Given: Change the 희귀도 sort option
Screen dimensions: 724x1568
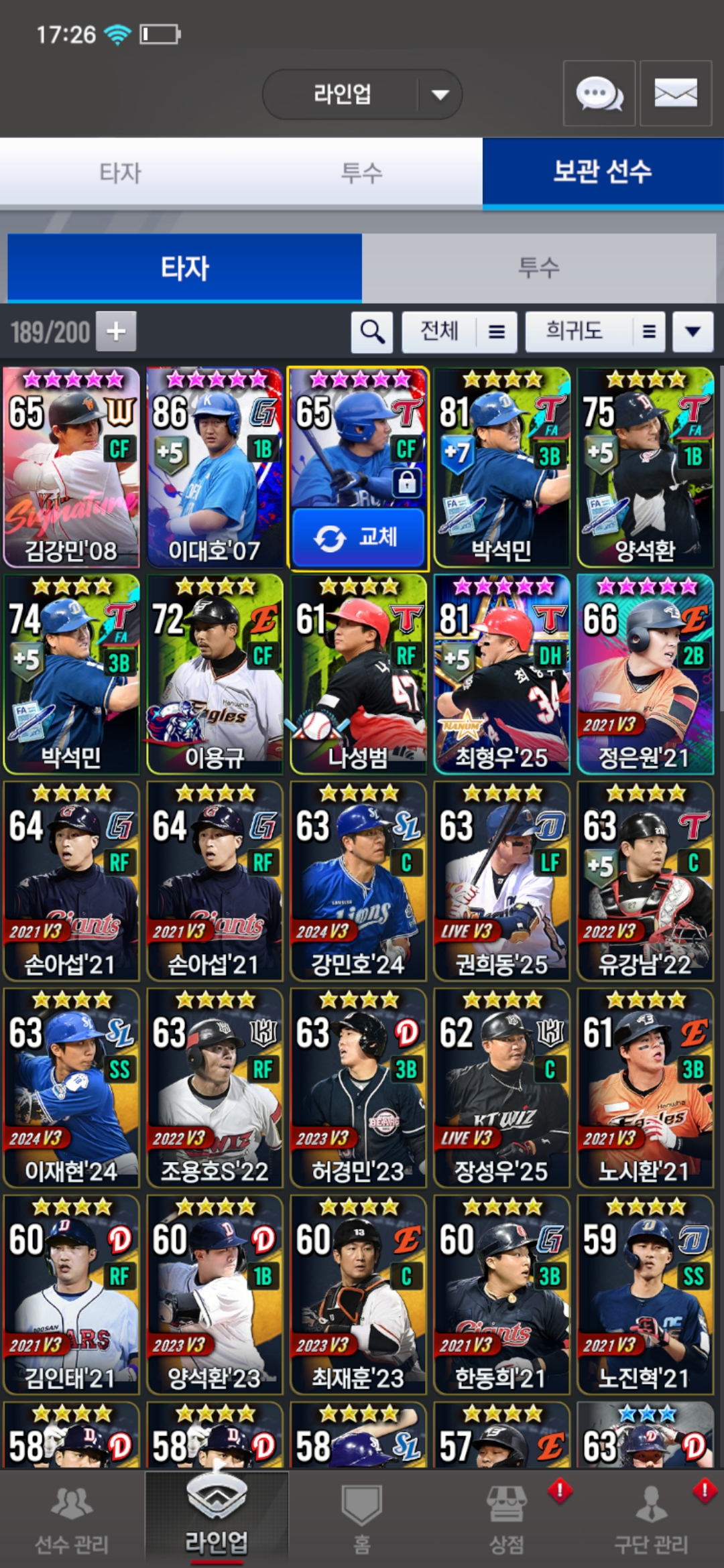Looking at the screenshot, I should pyautogui.click(x=595, y=331).
